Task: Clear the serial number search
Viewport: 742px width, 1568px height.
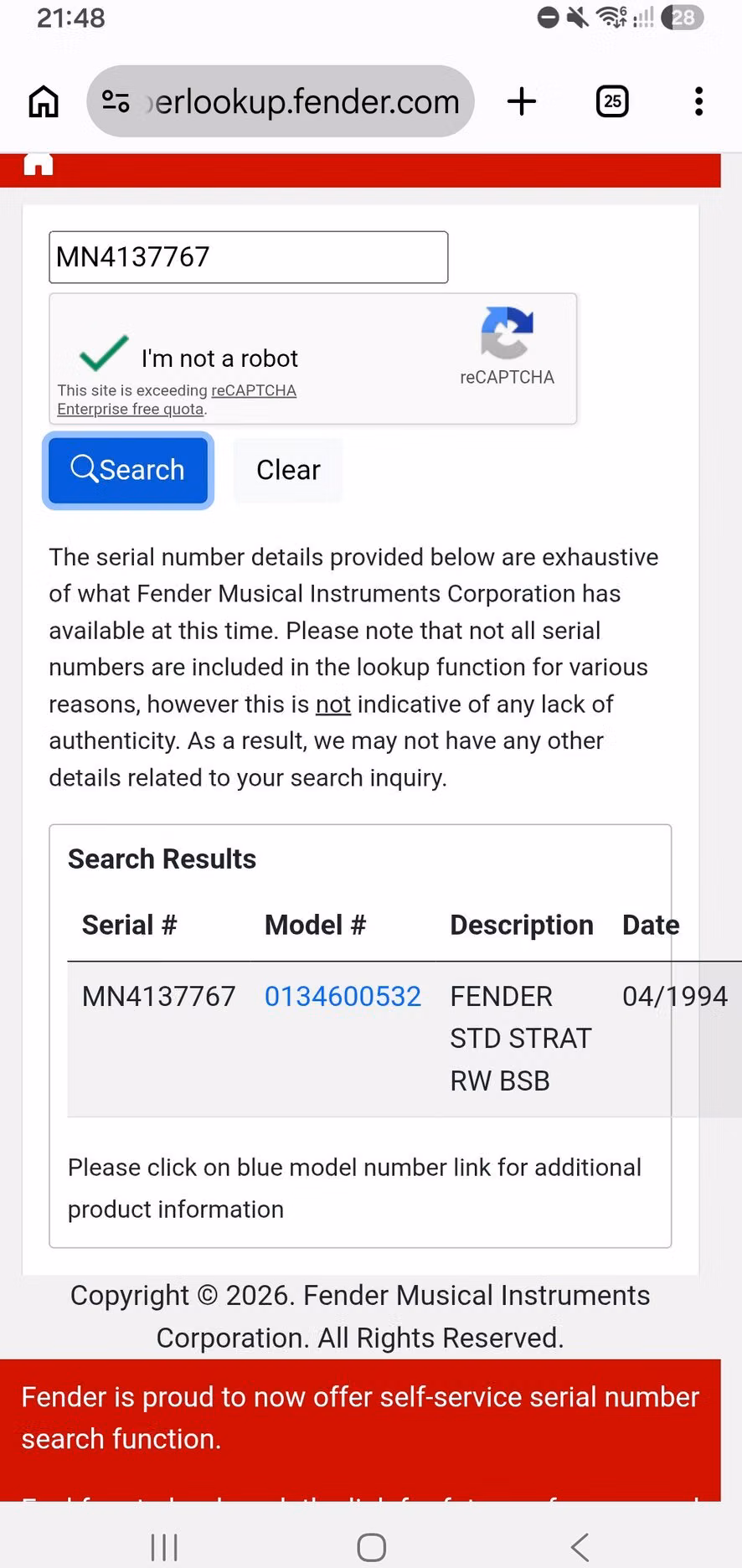Action: pyautogui.click(x=288, y=470)
